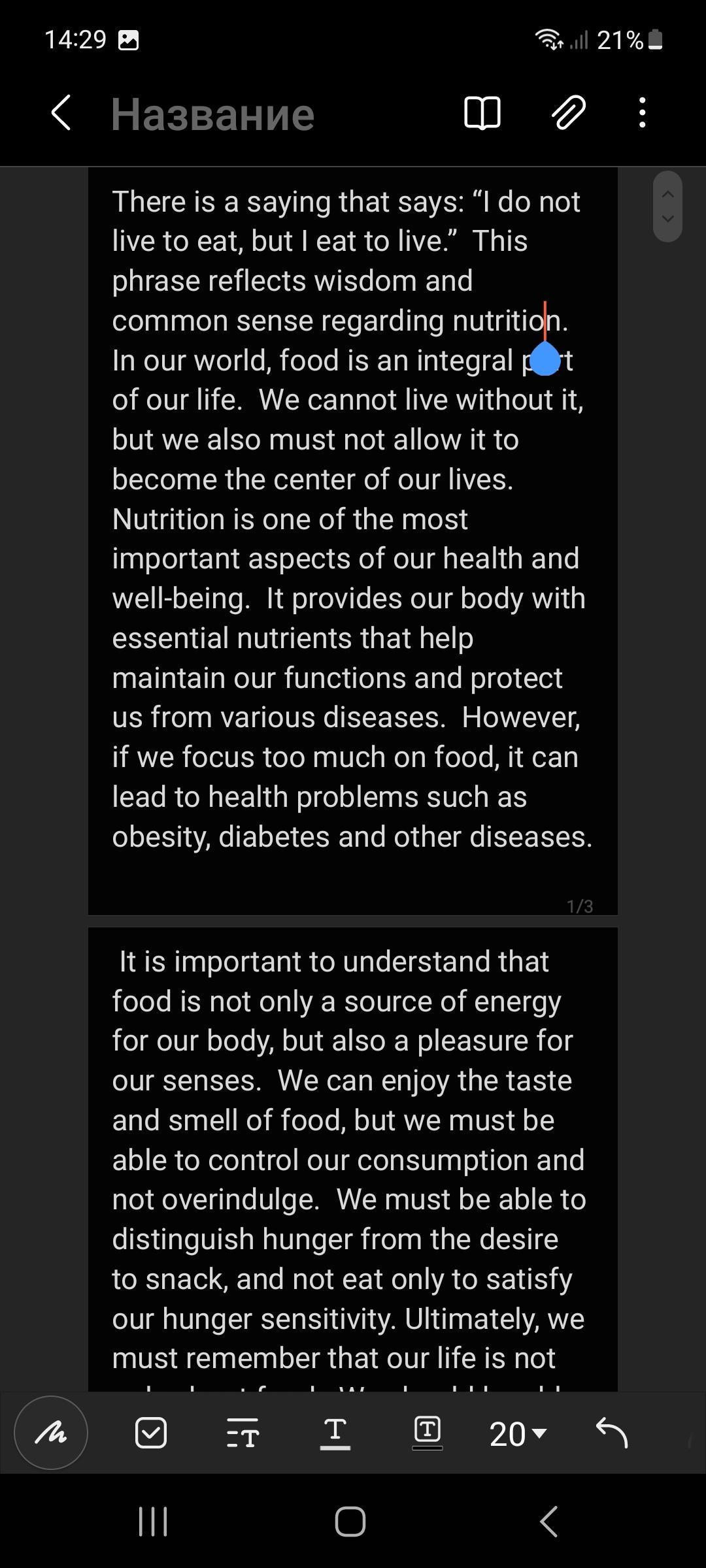Undo the last edit
706x1568 pixels.
[612, 1432]
